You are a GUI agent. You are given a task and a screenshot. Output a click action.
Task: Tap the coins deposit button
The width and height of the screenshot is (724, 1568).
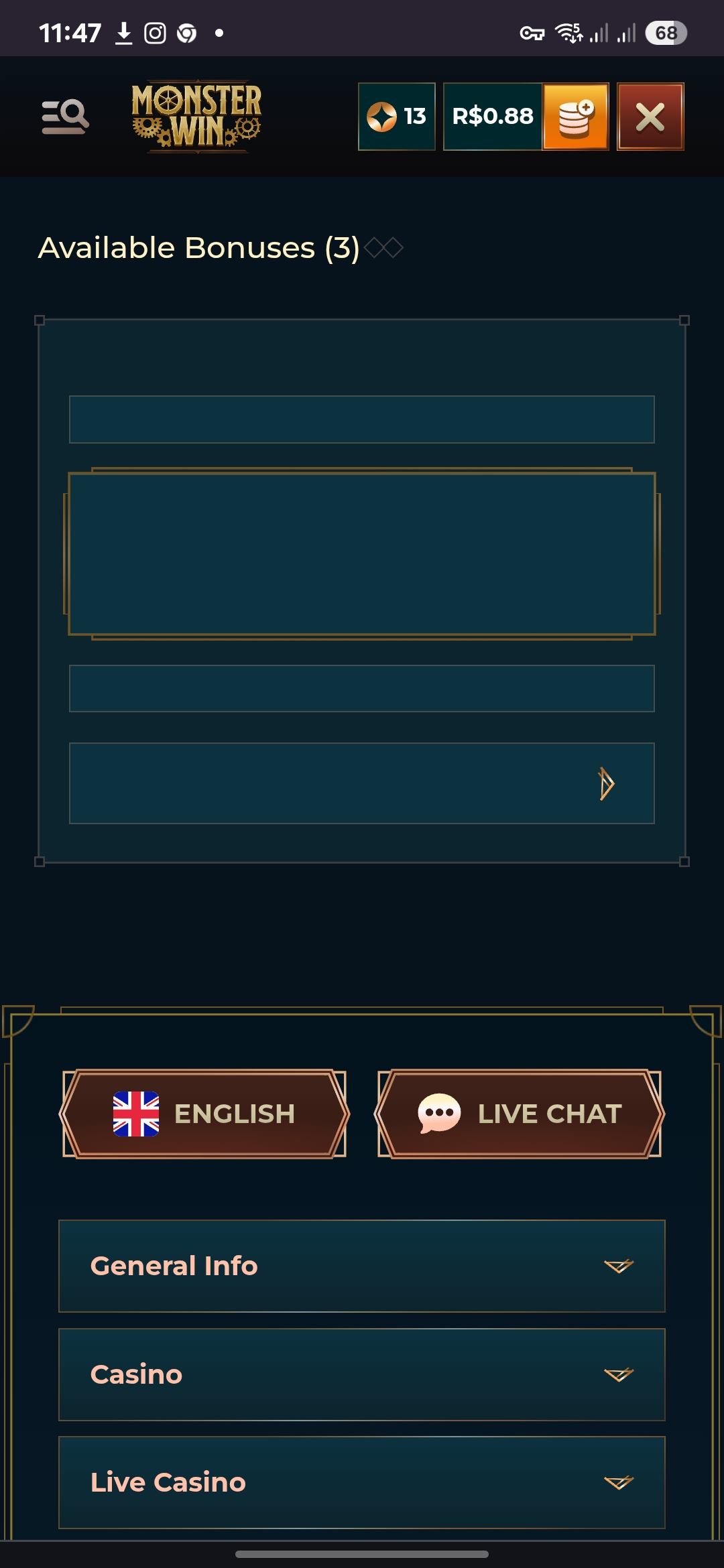[x=575, y=117]
